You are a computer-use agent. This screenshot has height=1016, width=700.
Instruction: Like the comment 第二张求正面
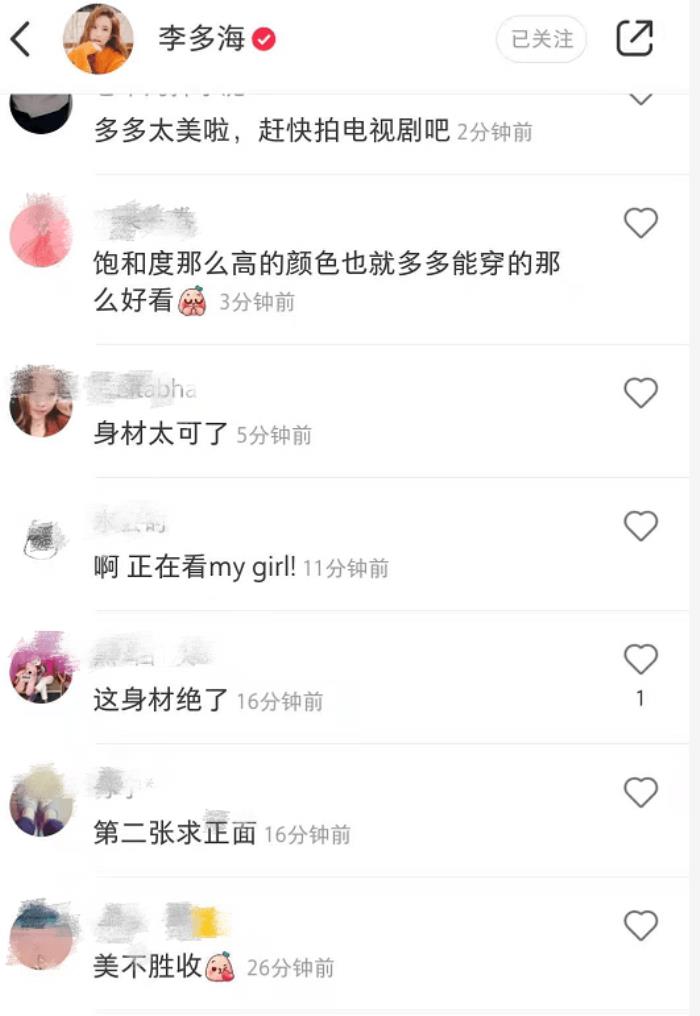coord(640,793)
